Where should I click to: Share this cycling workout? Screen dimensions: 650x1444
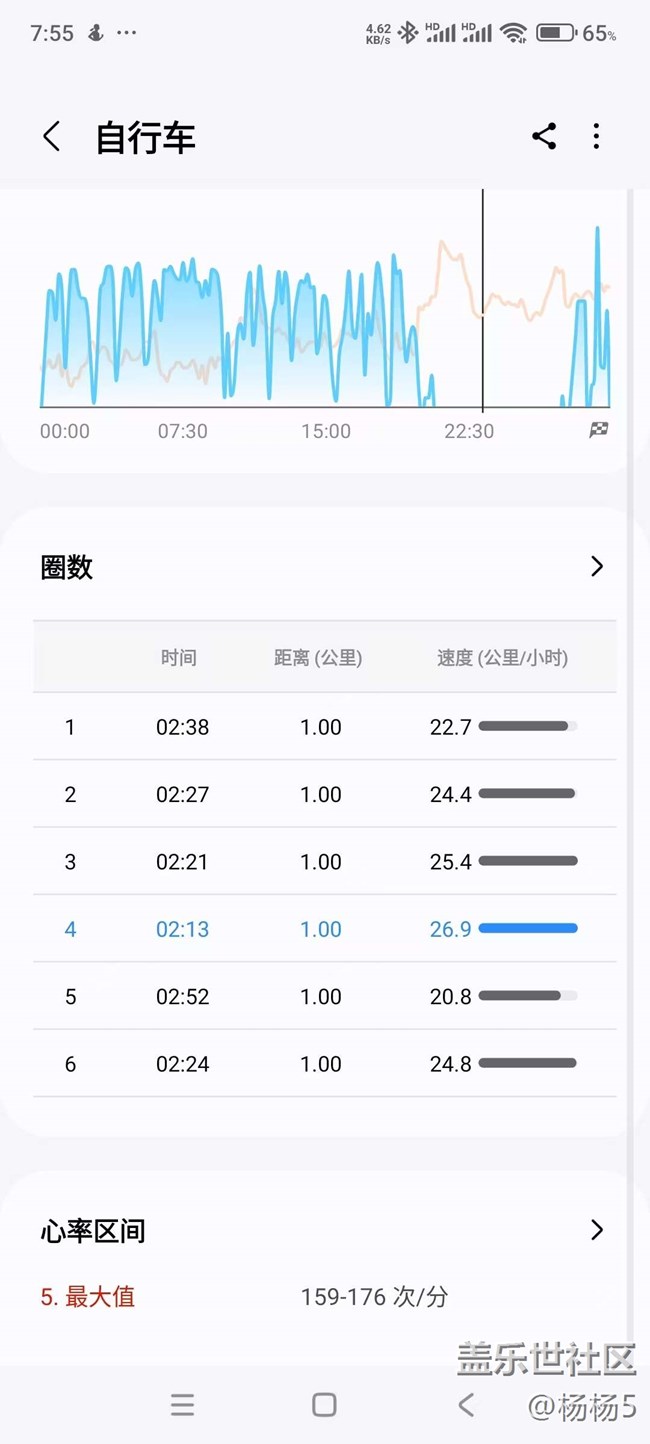coord(544,137)
